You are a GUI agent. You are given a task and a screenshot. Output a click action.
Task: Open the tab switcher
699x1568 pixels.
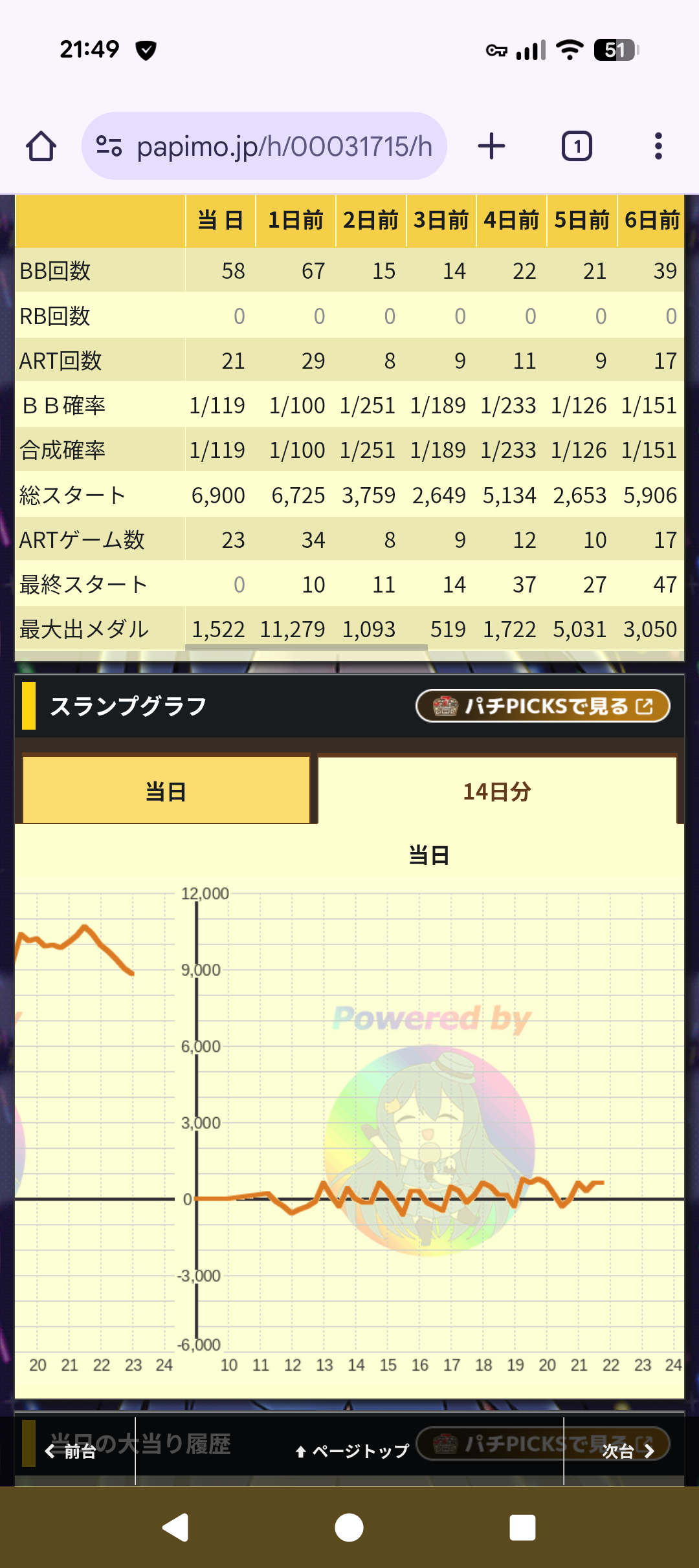[x=576, y=146]
